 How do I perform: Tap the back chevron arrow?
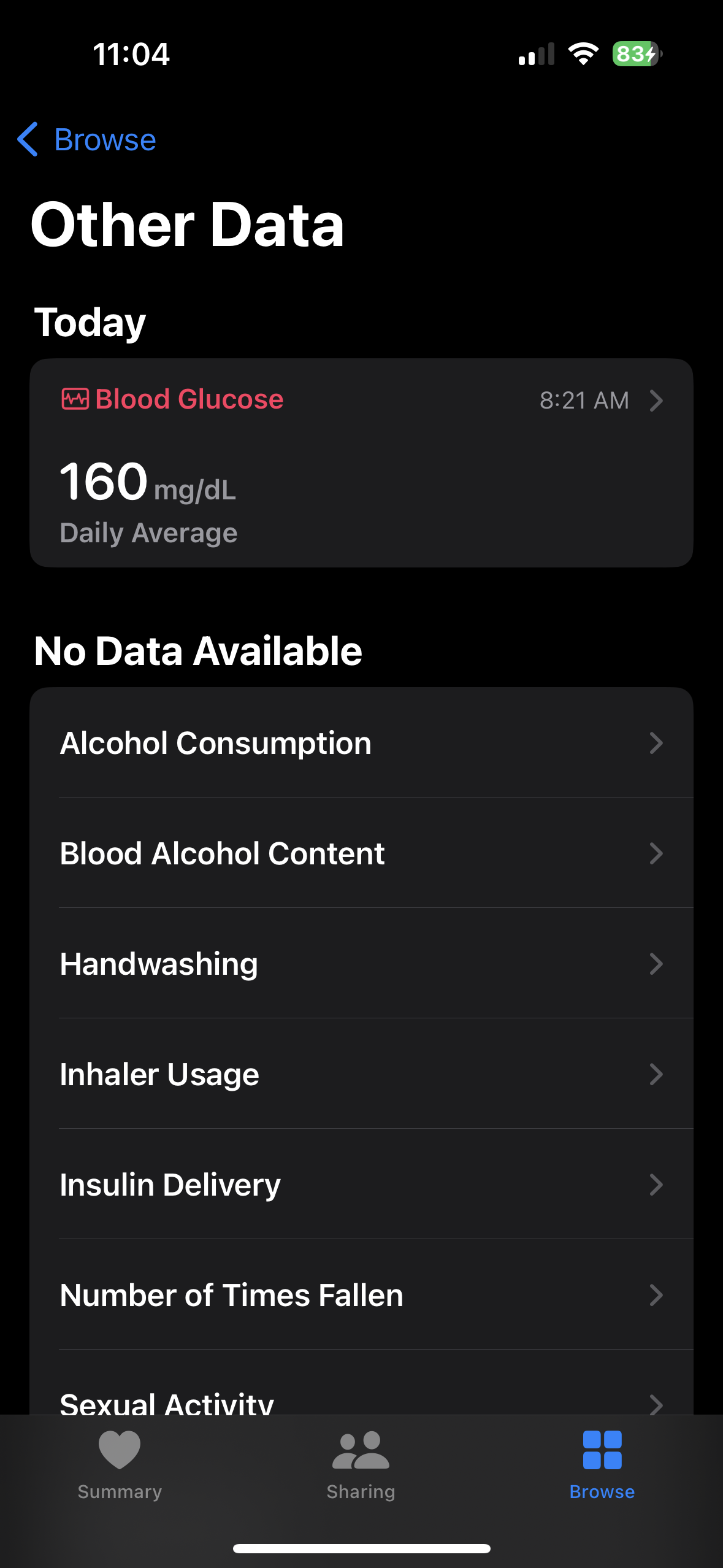[28, 140]
